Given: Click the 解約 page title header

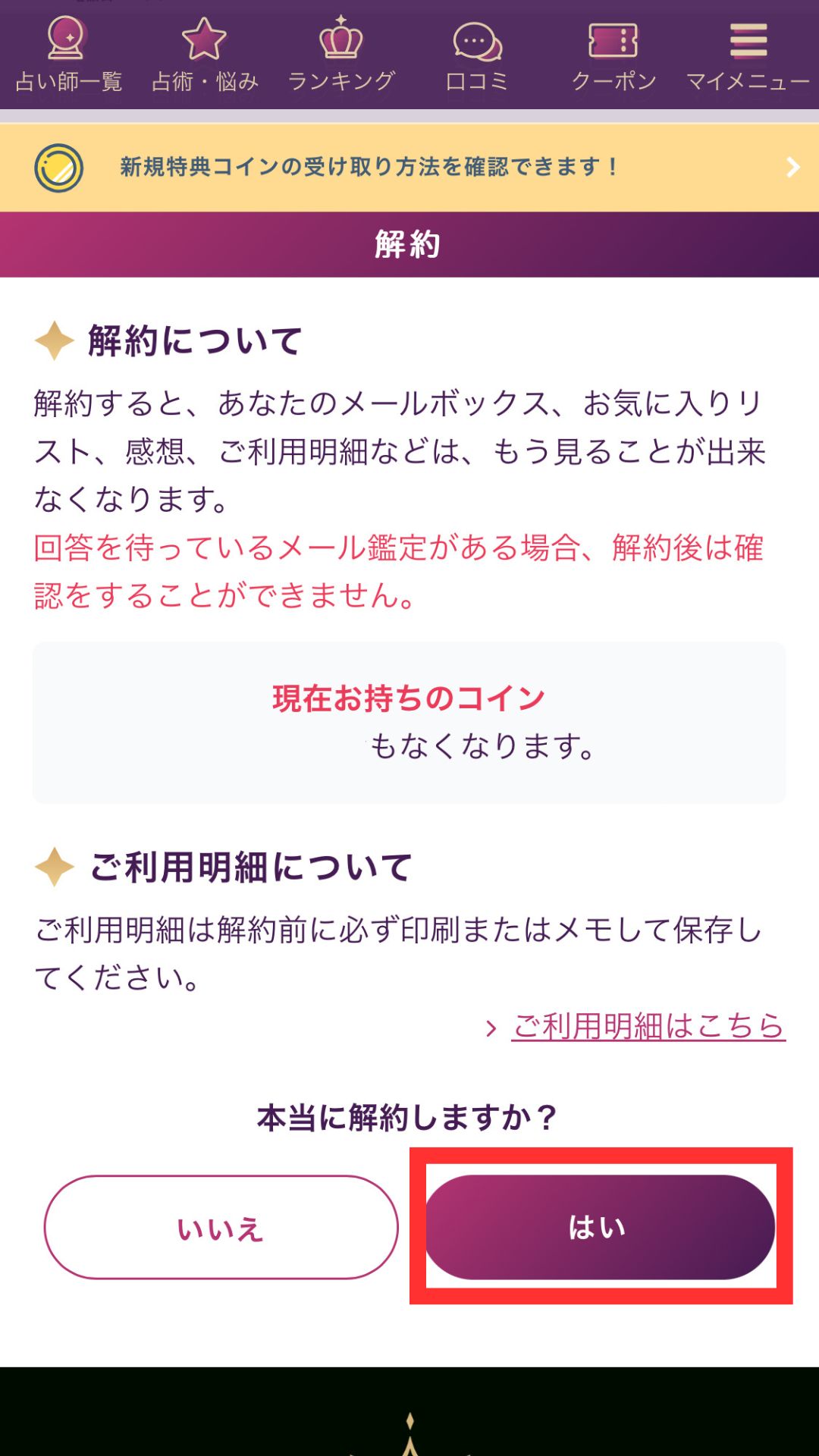Looking at the screenshot, I should (409, 244).
